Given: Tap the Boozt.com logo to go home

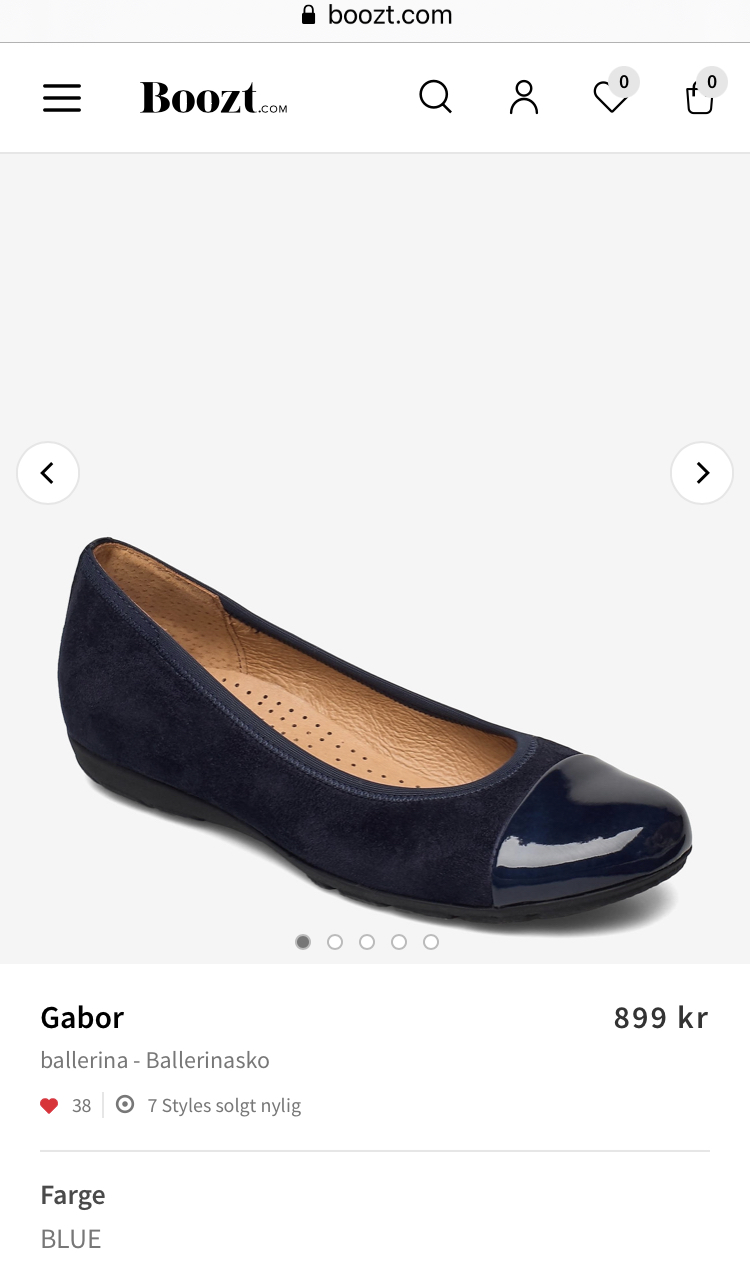Looking at the screenshot, I should (x=214, y=98).
